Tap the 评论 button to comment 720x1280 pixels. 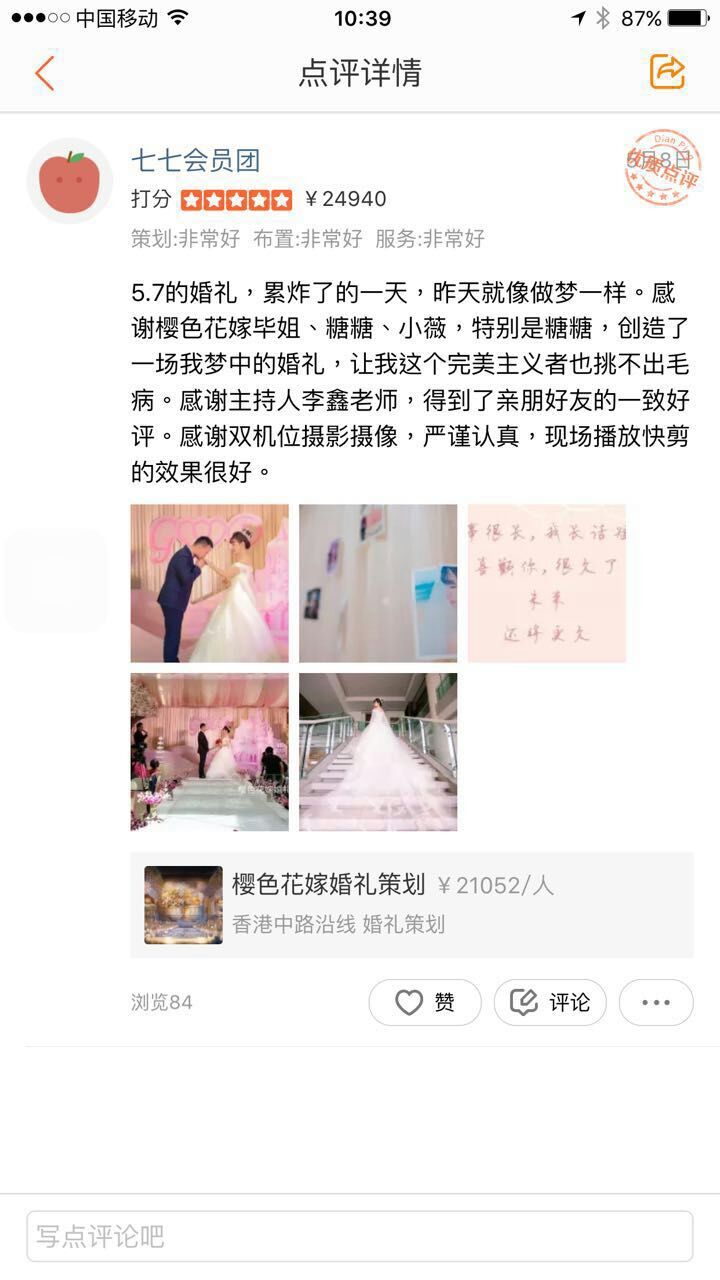pos(550,1003)
